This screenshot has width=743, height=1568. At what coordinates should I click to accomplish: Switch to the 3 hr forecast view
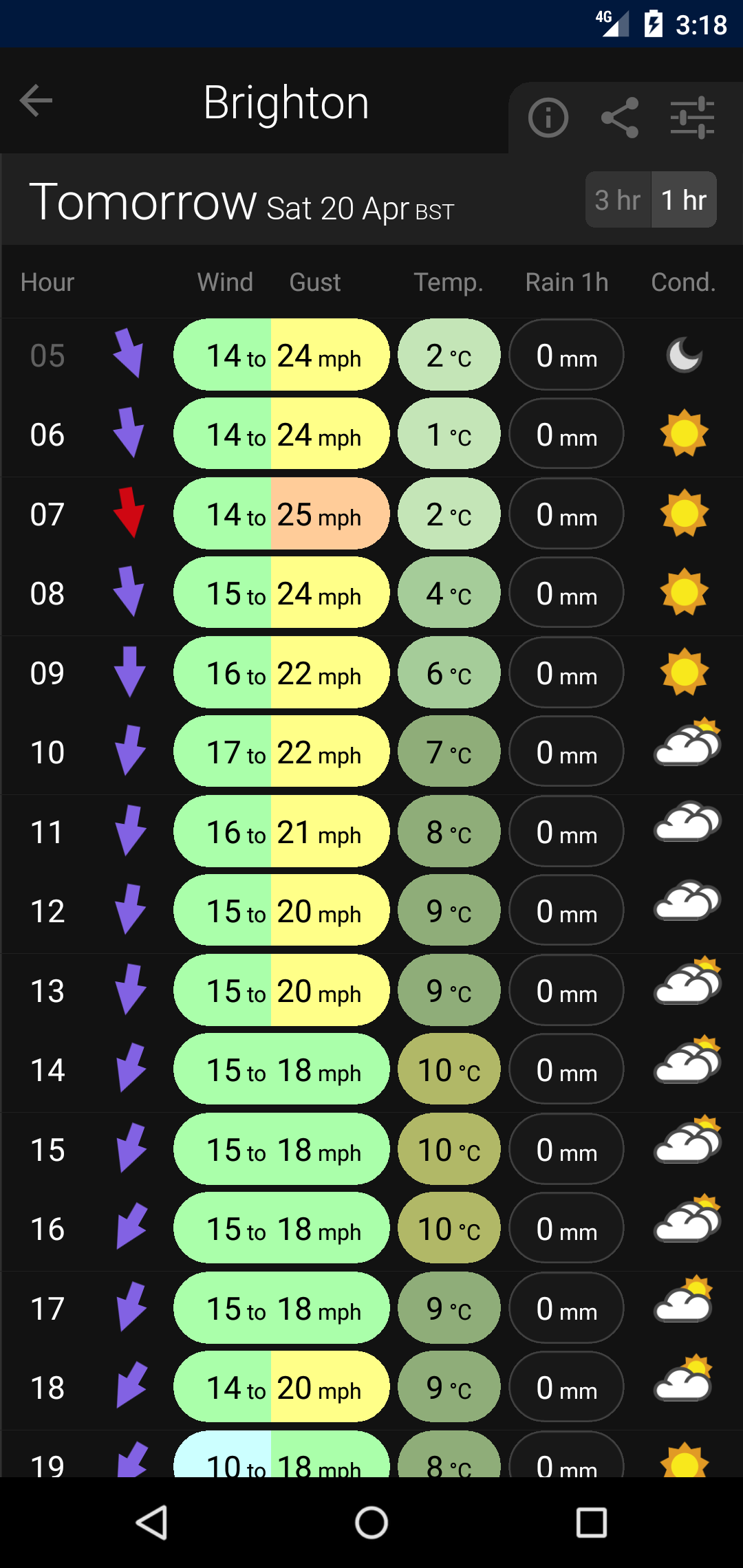point(618,200)
